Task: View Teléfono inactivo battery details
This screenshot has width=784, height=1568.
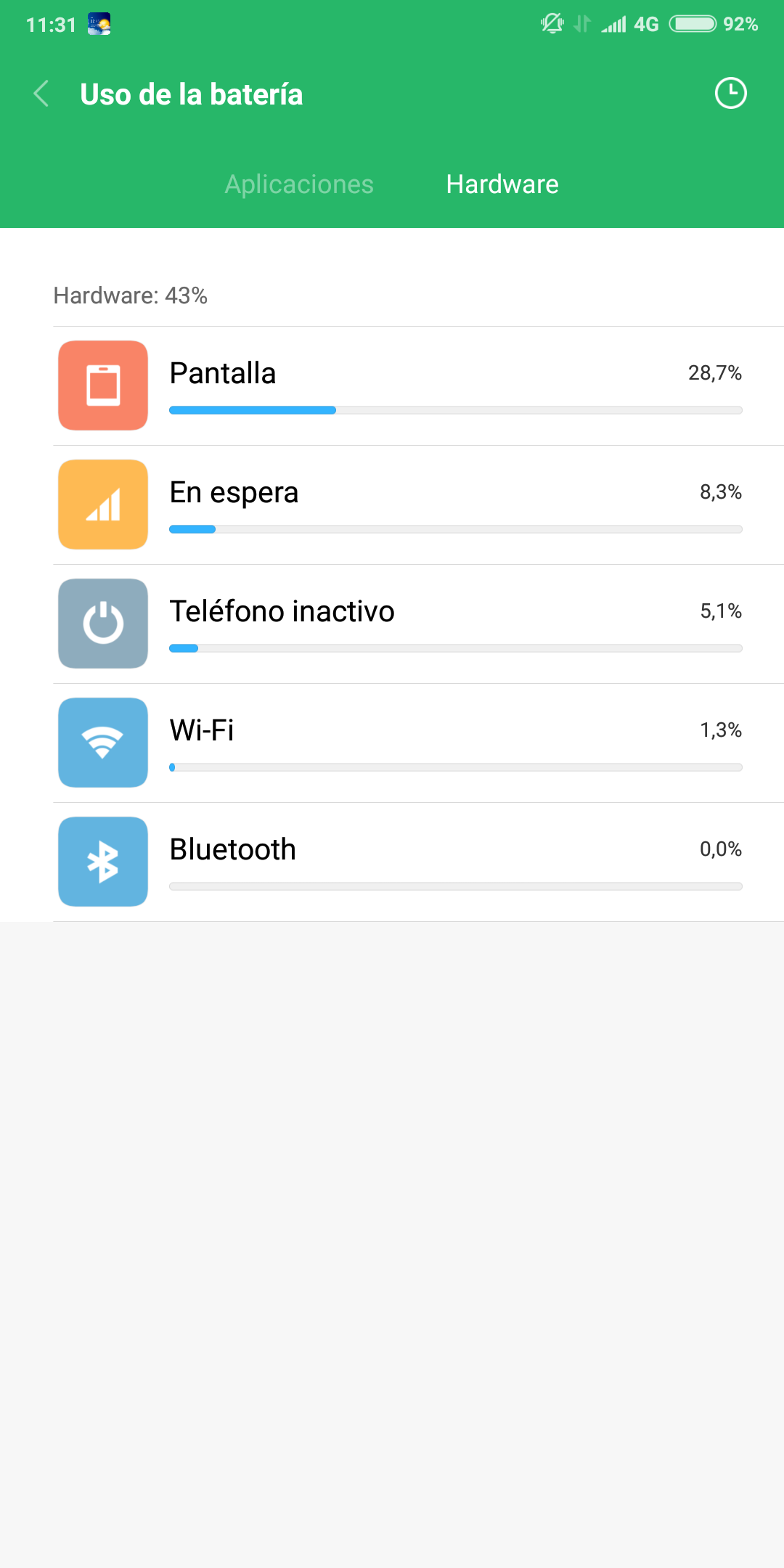Action: pos(418,624)
